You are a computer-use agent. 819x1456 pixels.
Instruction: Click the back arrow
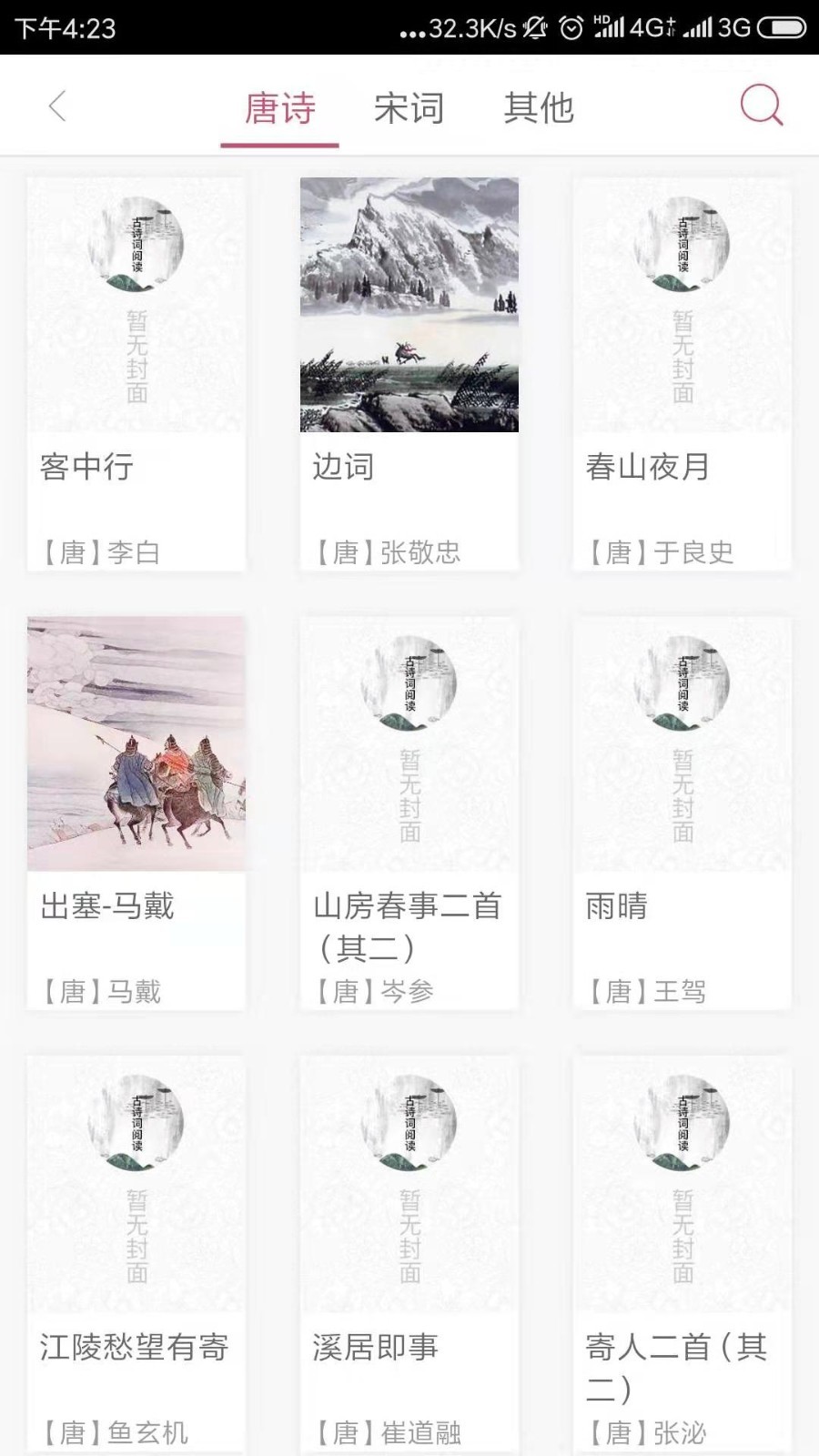click(x=57, y=106)
